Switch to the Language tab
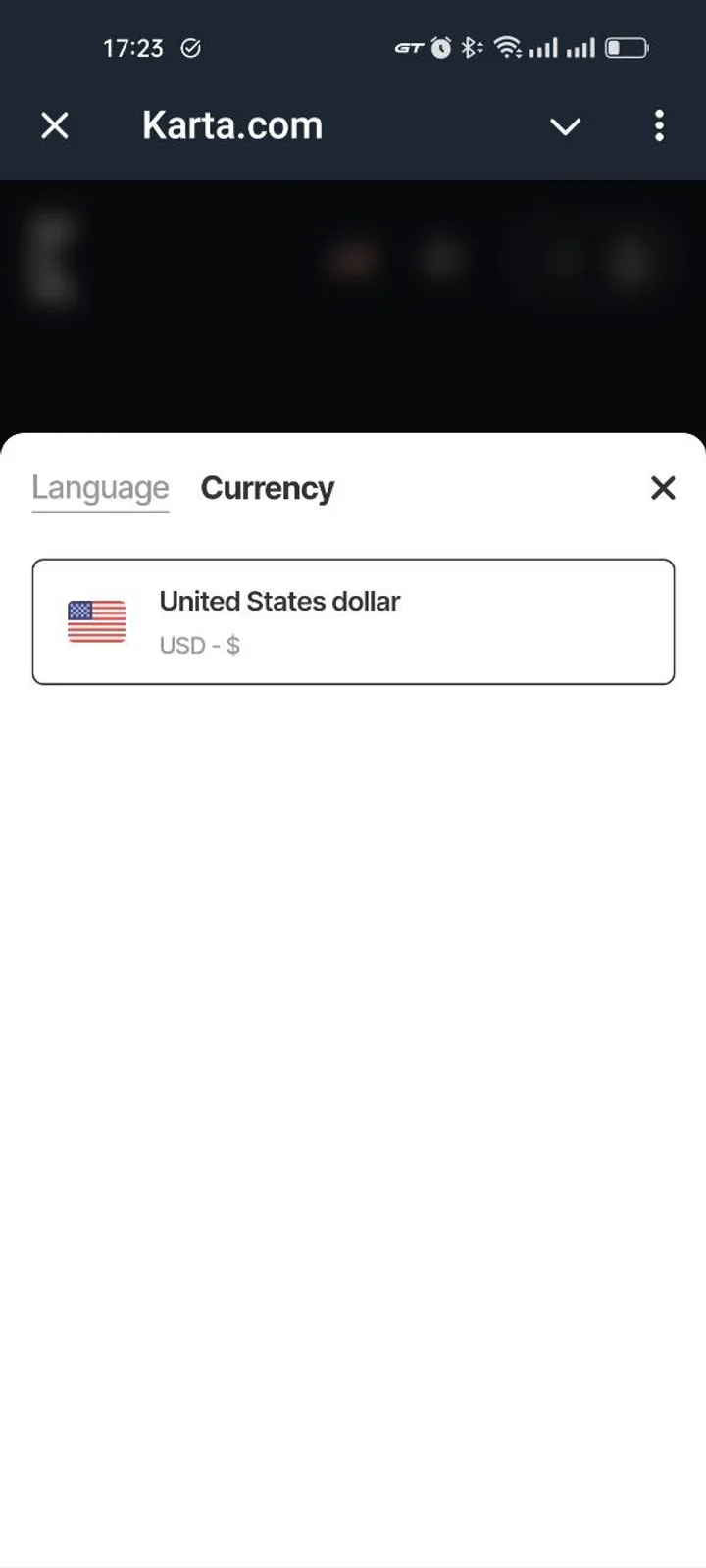The width and height of the screenshot is (706, 1568). [x=100, y=488]
